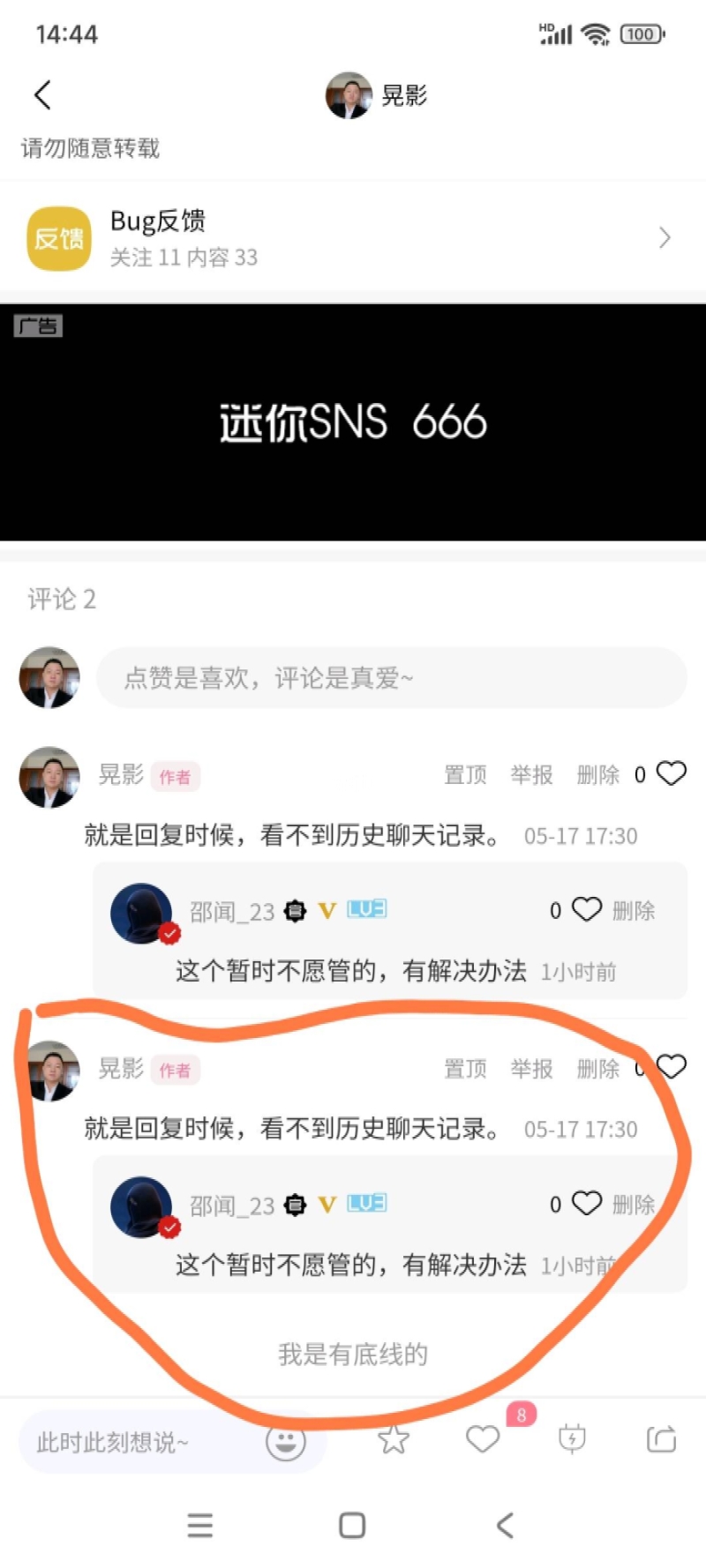Open the emoji smiley picker
The image size is (706, 1568).
[286, 1443]
